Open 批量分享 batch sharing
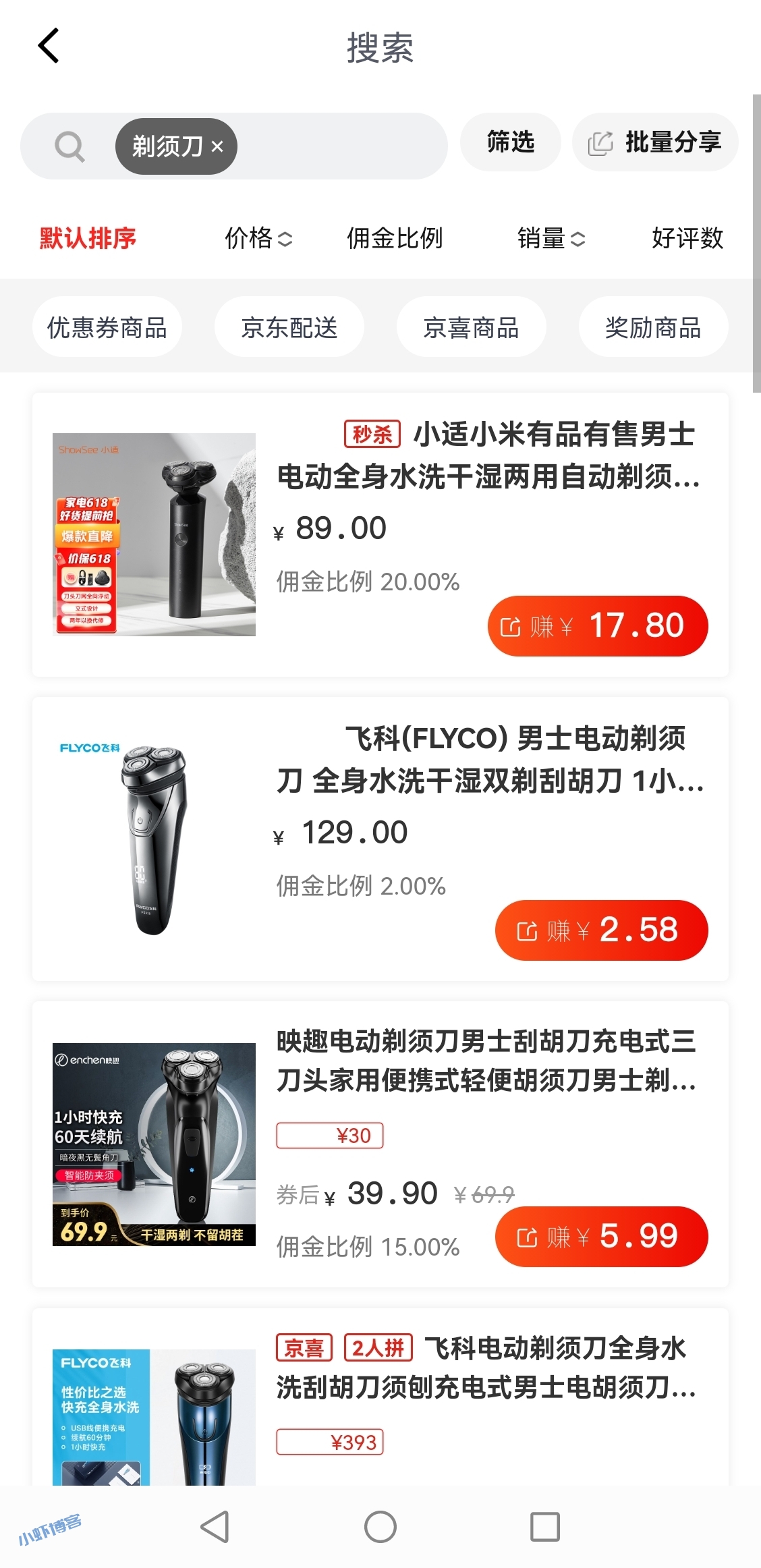Viewport: 761px width, 1568px height. pos(654,142)
